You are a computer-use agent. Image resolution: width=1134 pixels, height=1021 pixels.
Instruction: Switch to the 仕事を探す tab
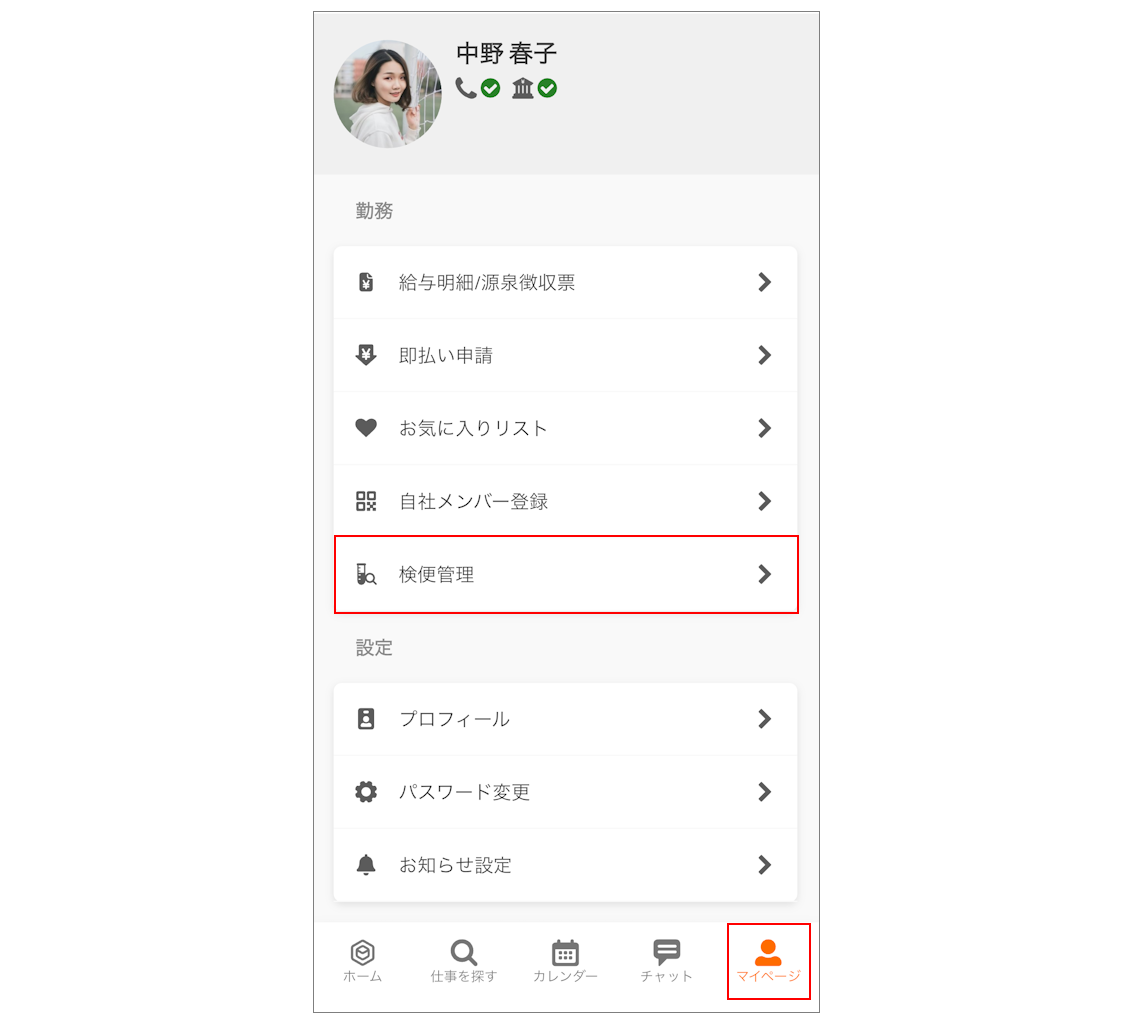click(463, 962)
